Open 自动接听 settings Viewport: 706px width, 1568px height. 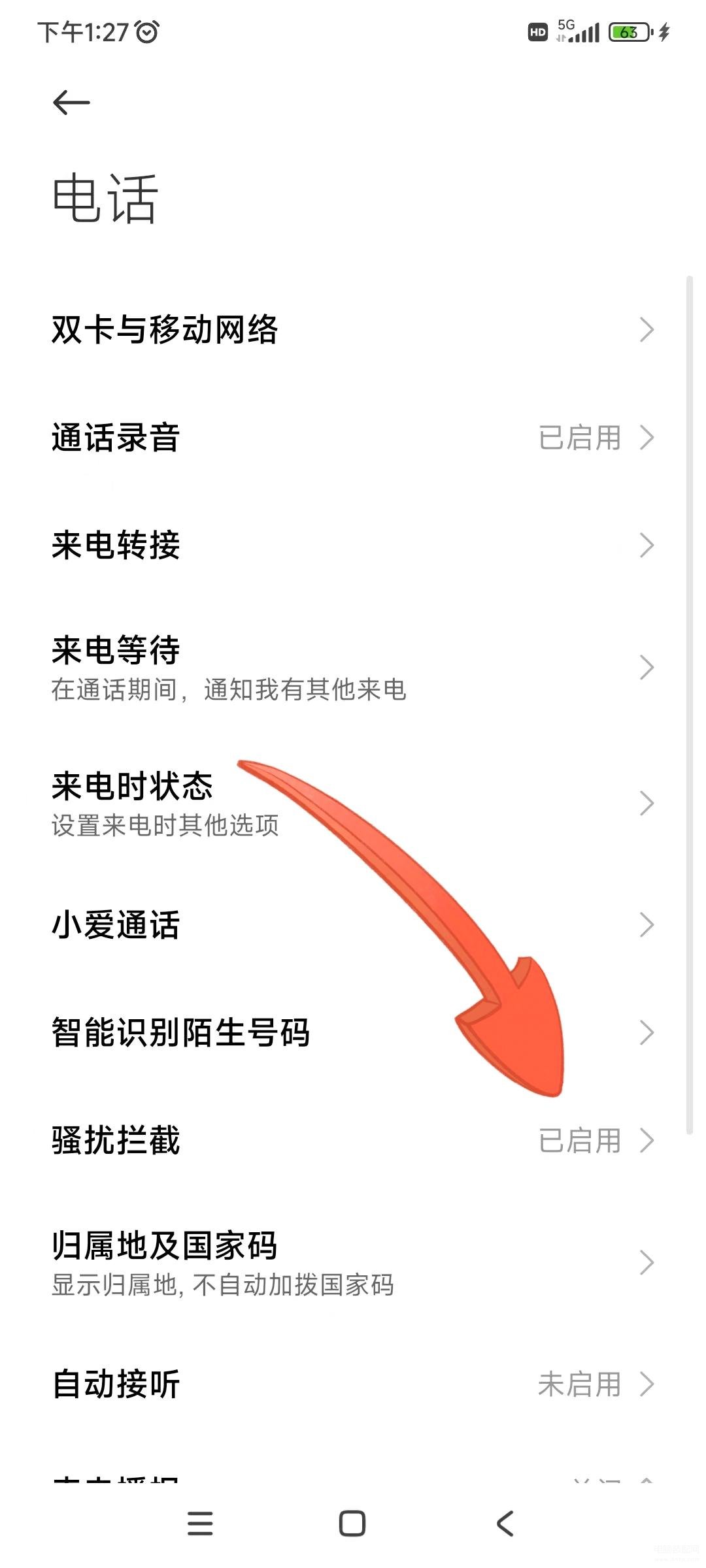click(353, 1384)
